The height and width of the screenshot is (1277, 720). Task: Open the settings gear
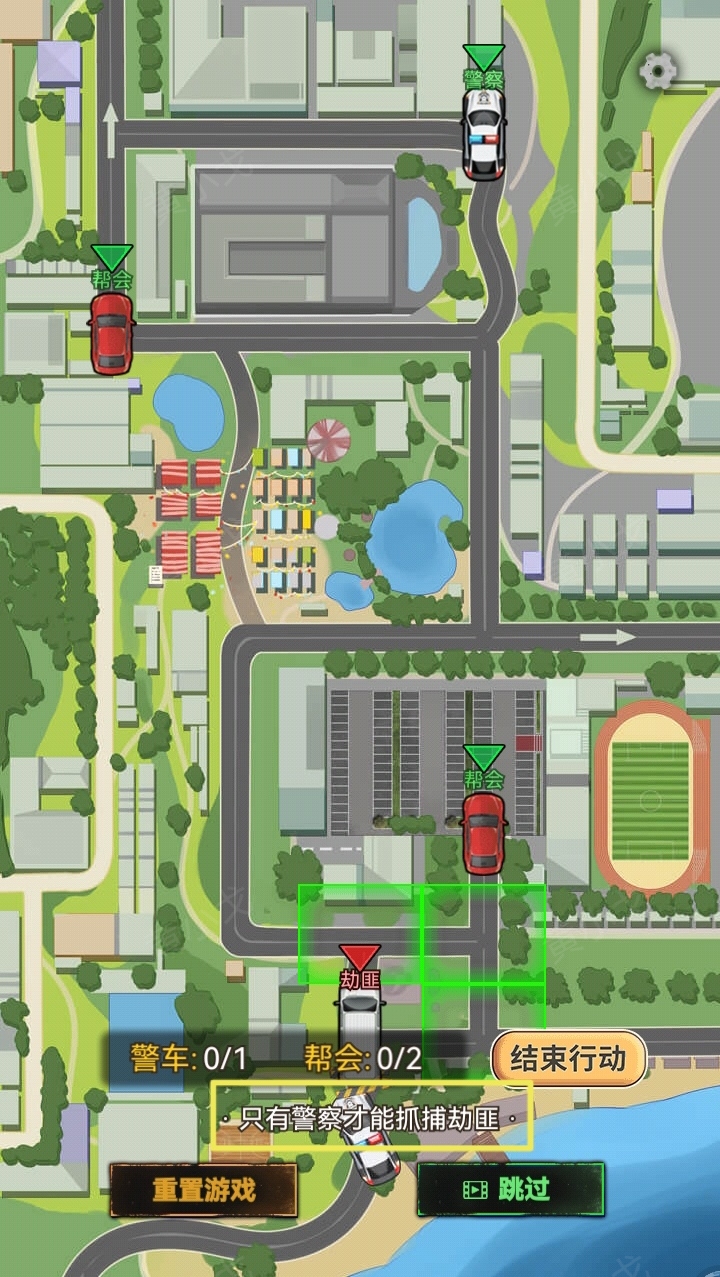point(658,70)
